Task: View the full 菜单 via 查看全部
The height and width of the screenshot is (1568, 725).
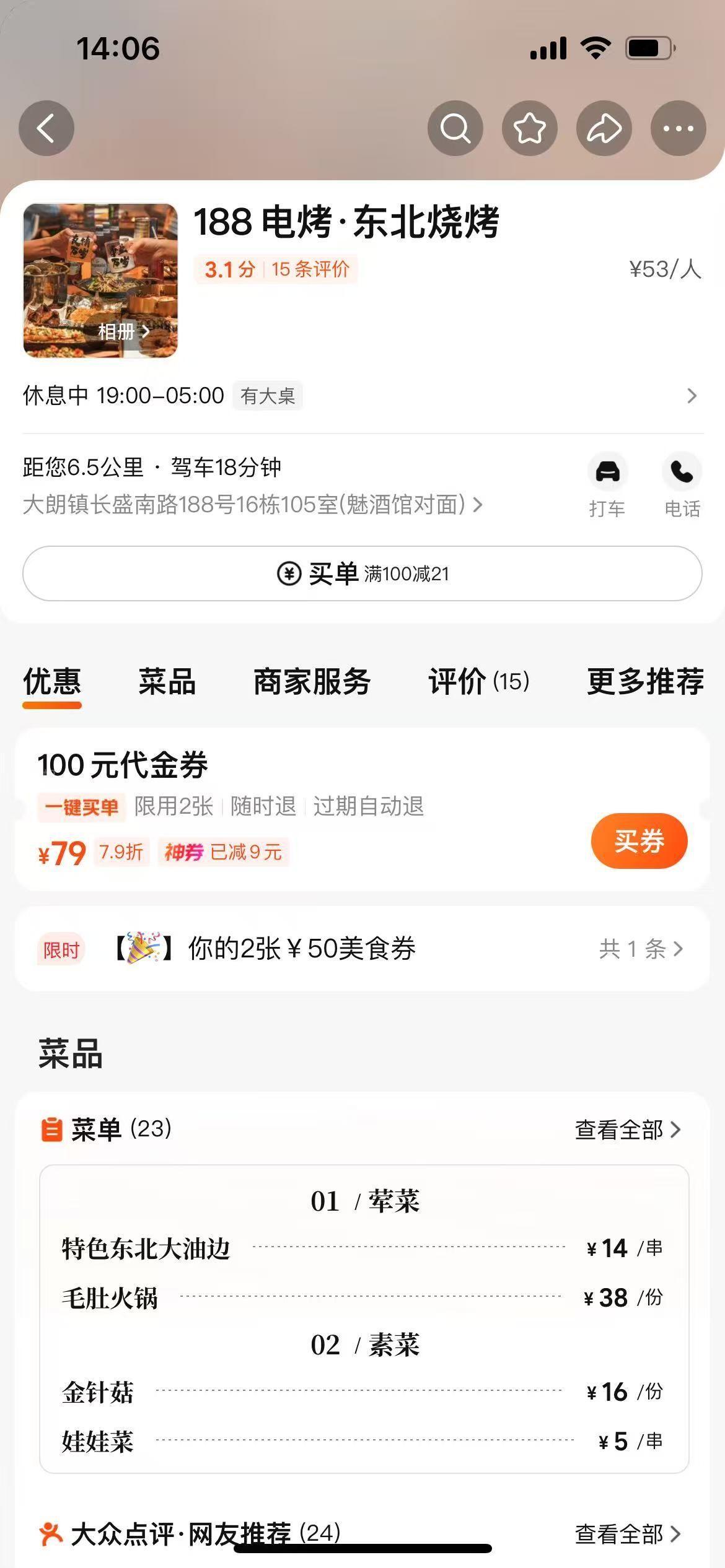Action: pos(628,1130)
